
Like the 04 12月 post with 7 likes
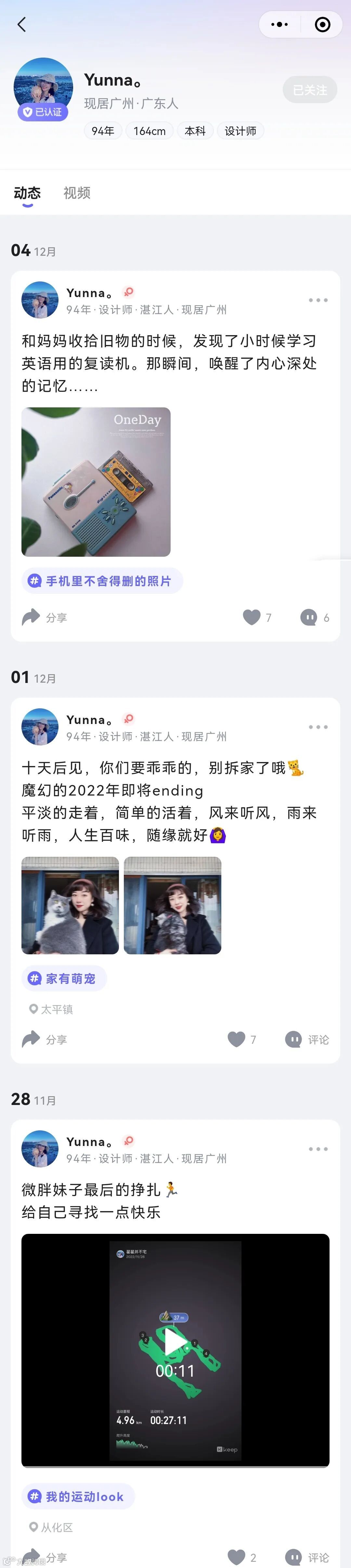coord(253,617)
